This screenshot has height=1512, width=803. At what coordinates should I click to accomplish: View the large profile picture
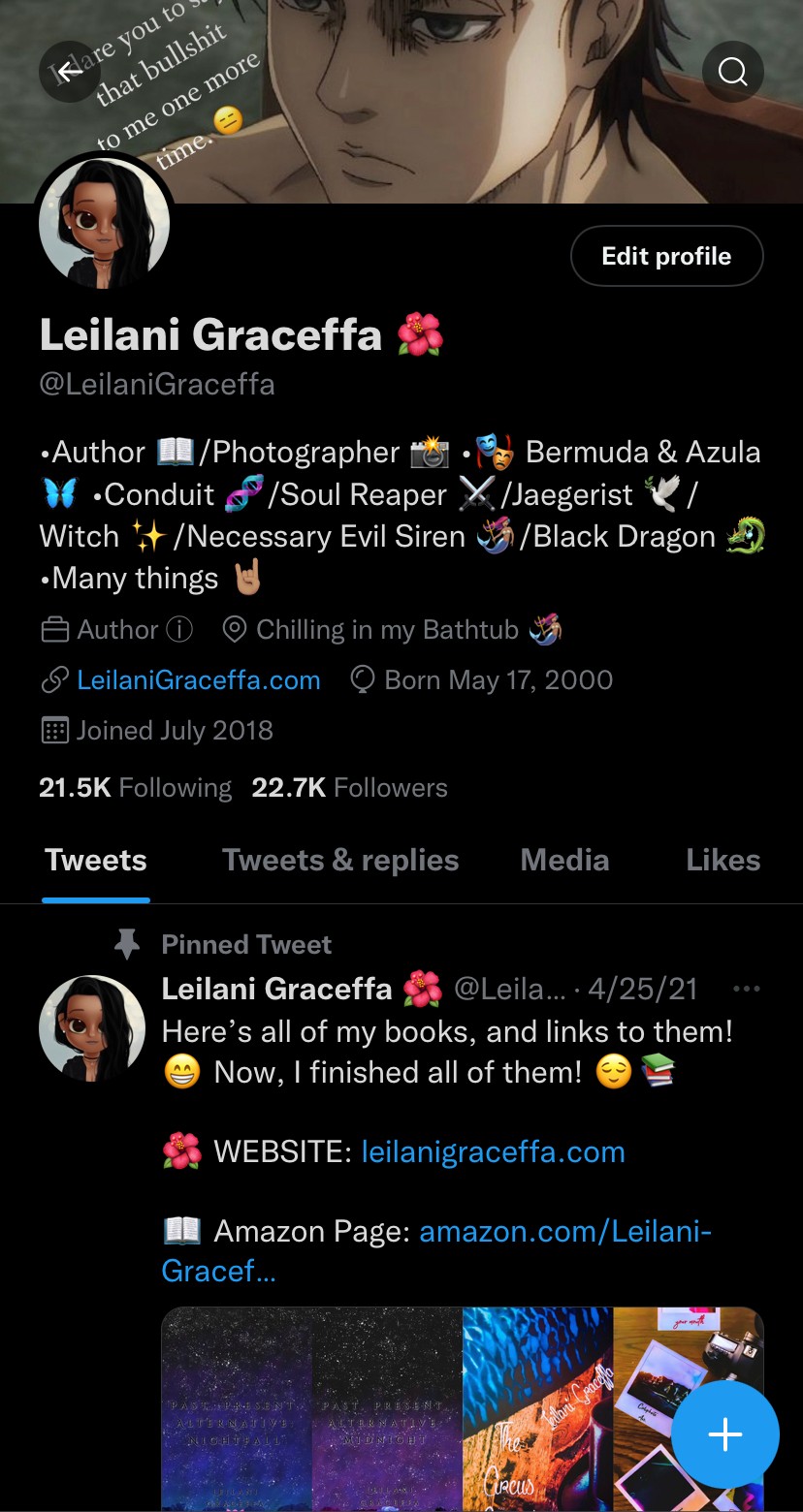click(x=104, y=224)
